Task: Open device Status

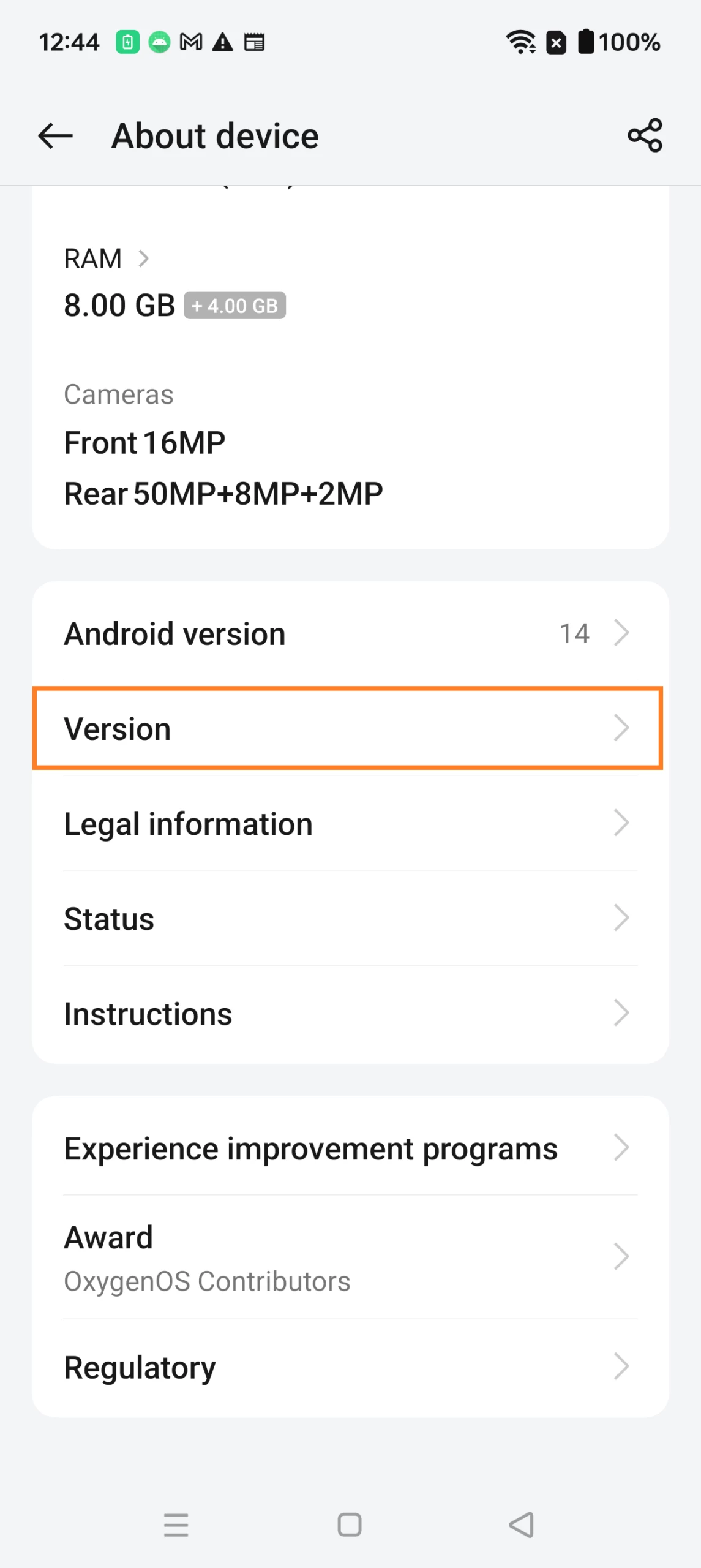Action: point(350,919)
